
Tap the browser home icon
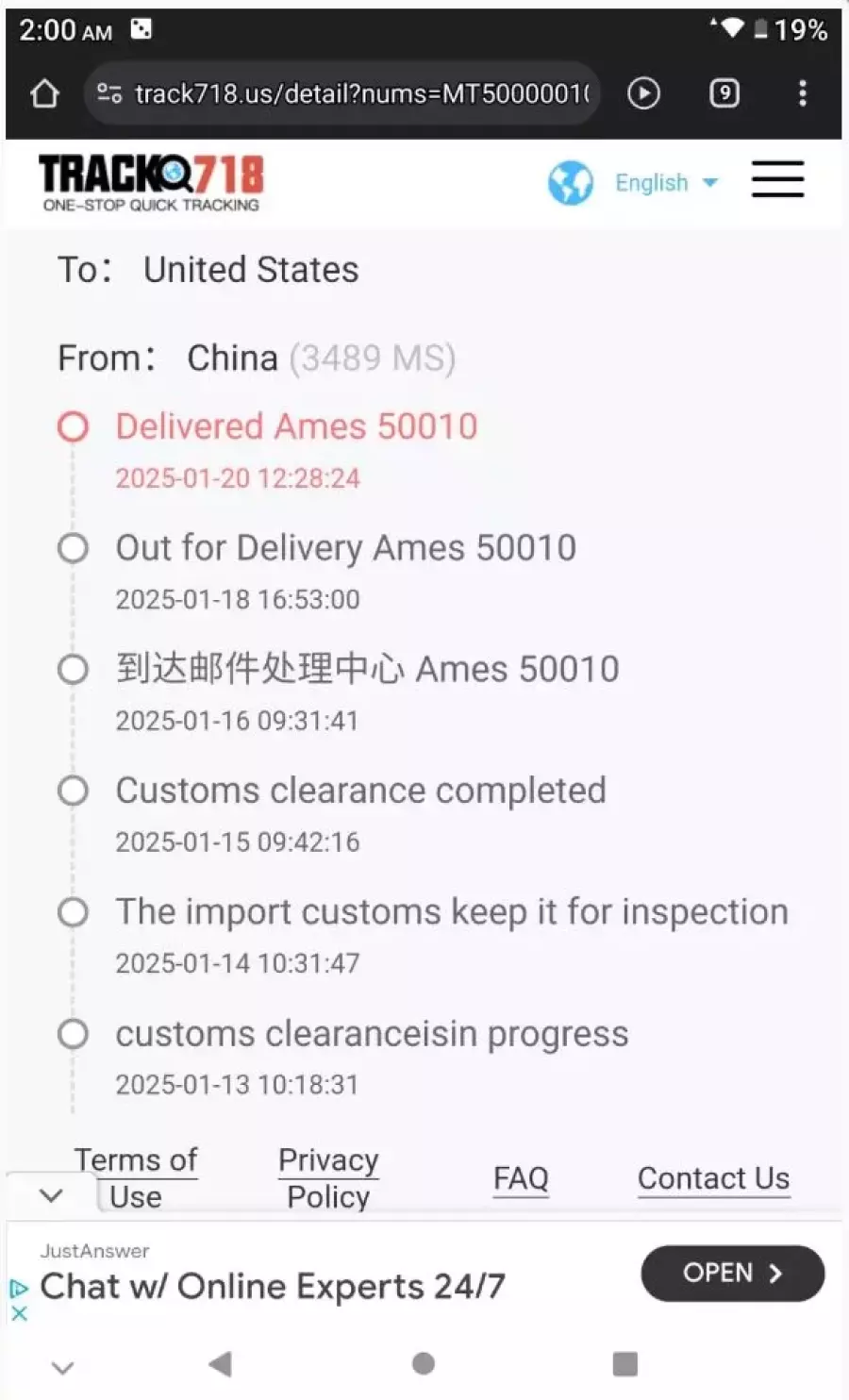(x=44, y=93)
